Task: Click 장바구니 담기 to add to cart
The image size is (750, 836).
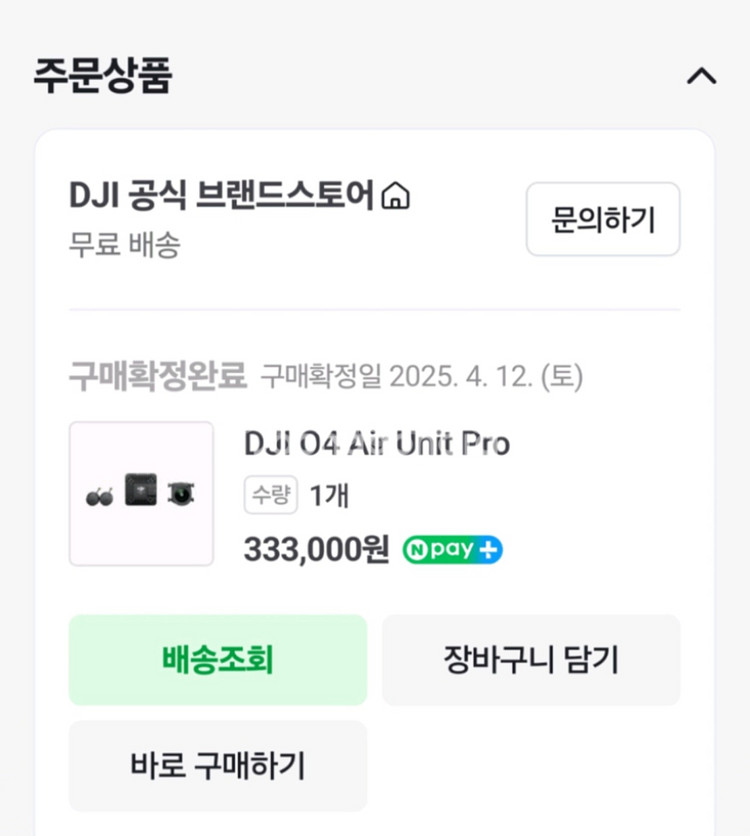Action: [x=532, y=660]
